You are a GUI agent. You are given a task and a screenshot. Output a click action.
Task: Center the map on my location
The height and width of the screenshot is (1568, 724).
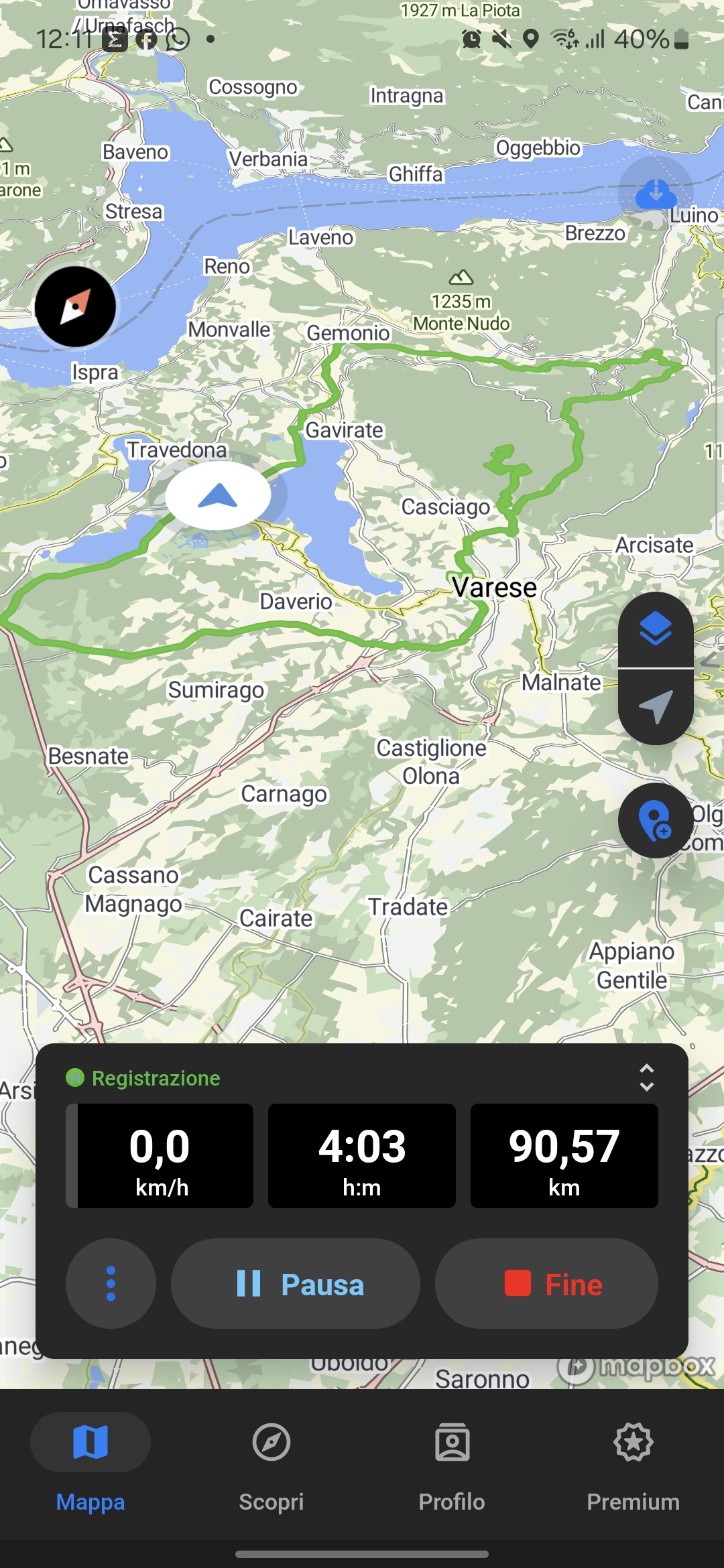point(656,707)
